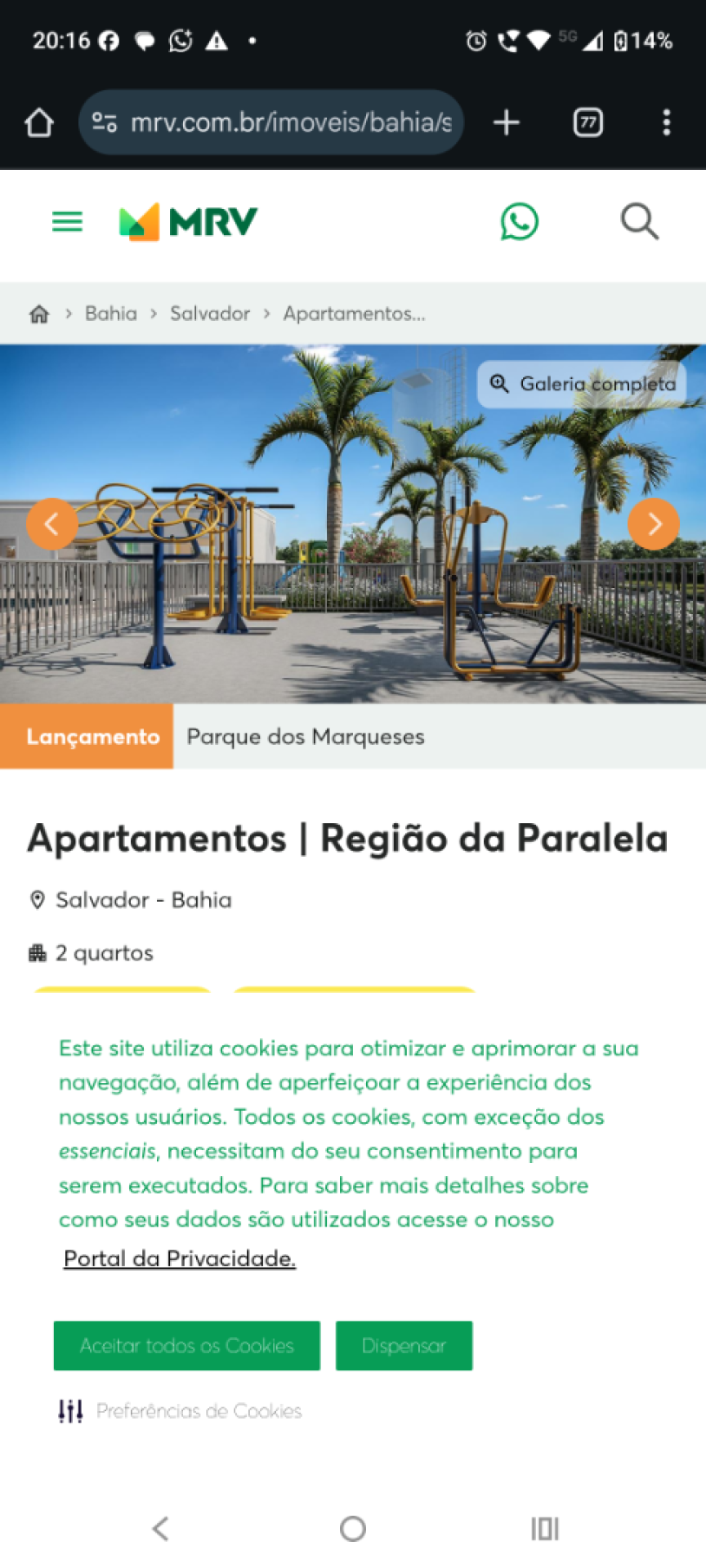Open the Bahia breadcrumb
This screenshot has height=1568, width=706.
(111, 314)
